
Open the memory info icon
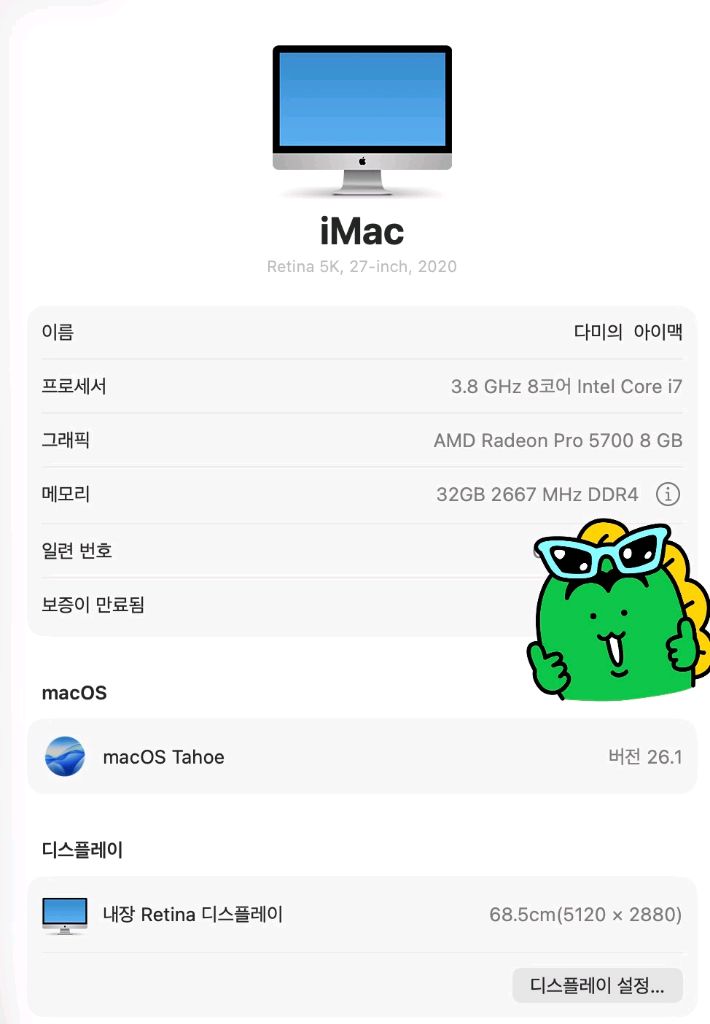pos(668,494)
